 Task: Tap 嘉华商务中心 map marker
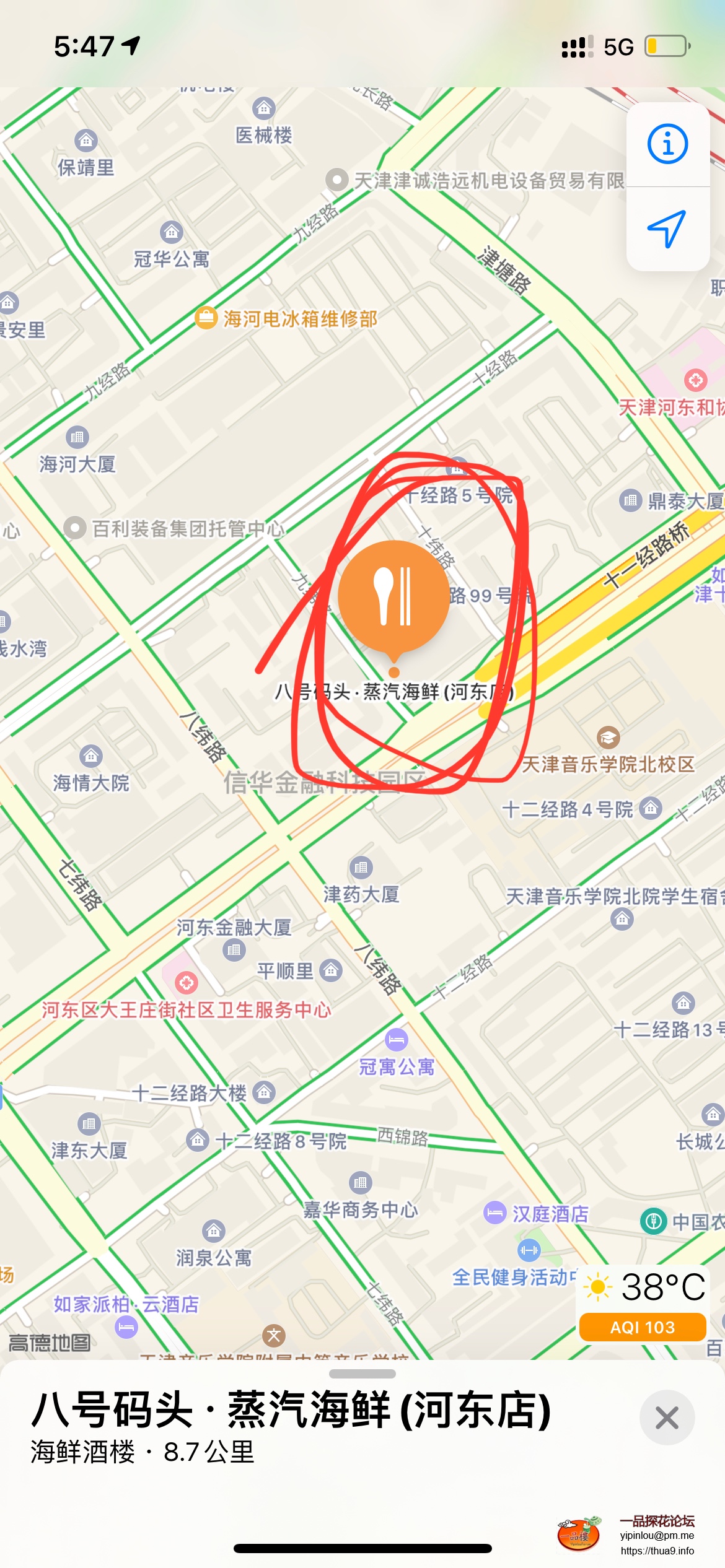(x=361, y=1183)
